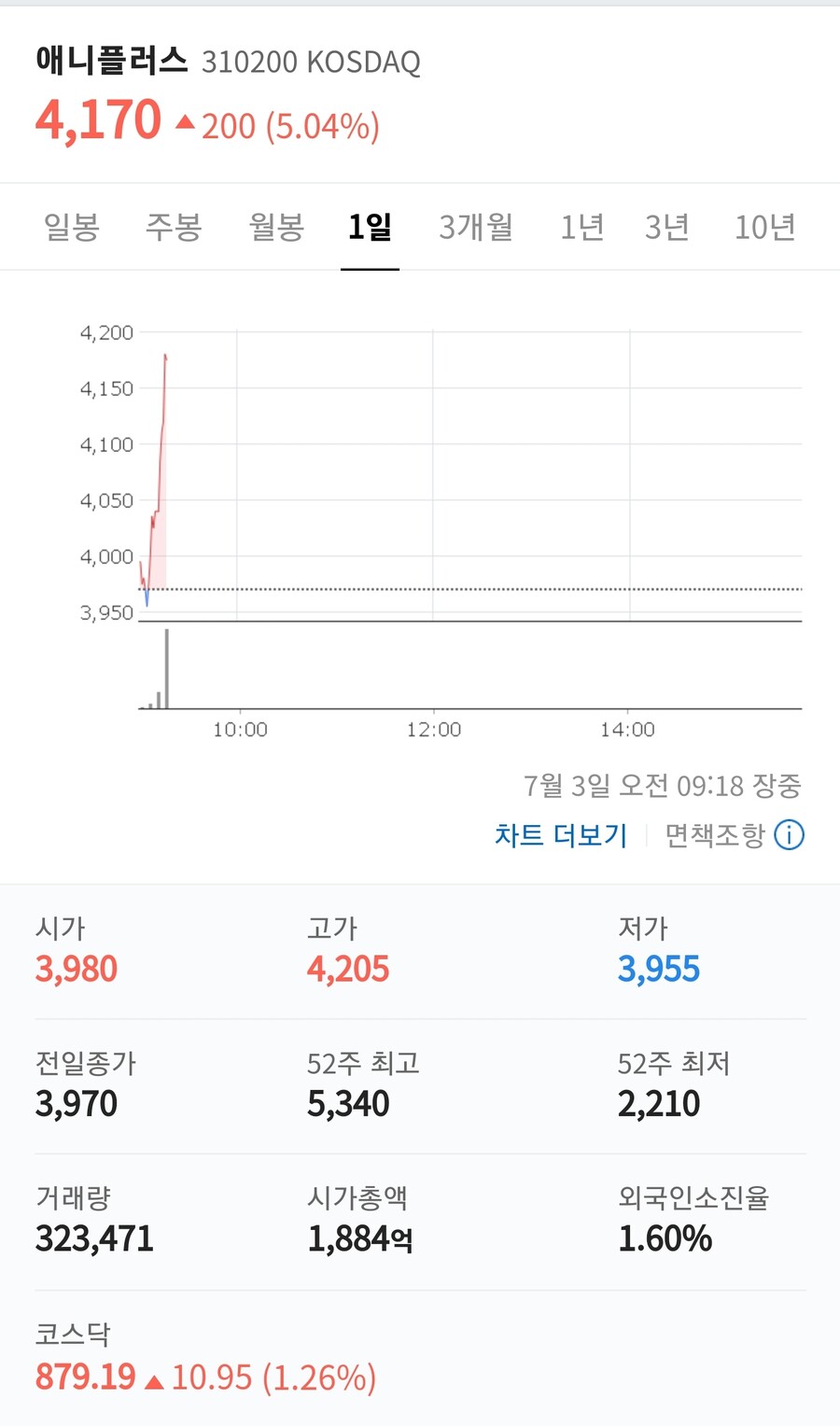840x1426 pixels.
Task: Switch to the 월봉 monthly chart tab
Action: tap(275, 227)
